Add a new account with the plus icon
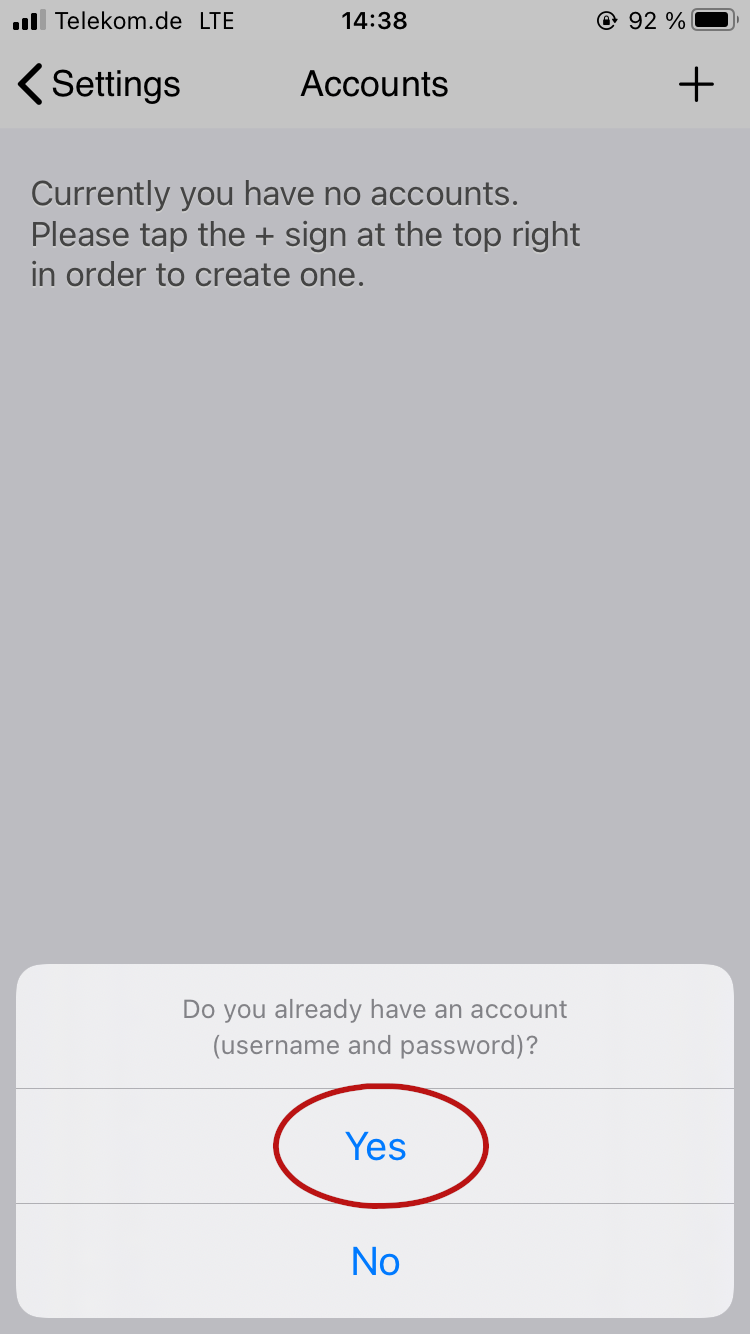The image size is (750, 1334). pos(696,85)
